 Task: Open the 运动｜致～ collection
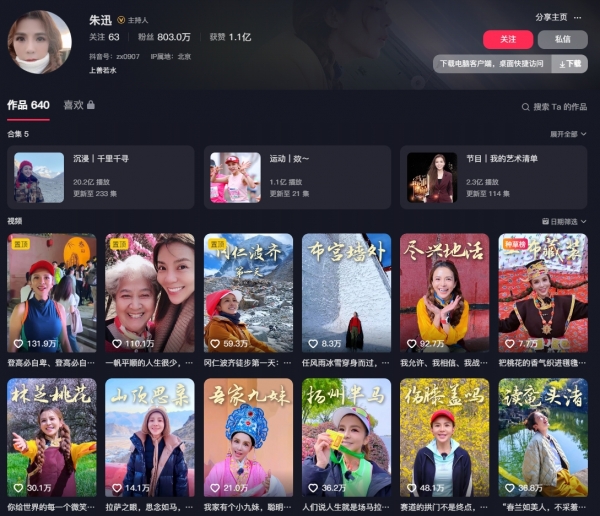(x=297, y=176)
